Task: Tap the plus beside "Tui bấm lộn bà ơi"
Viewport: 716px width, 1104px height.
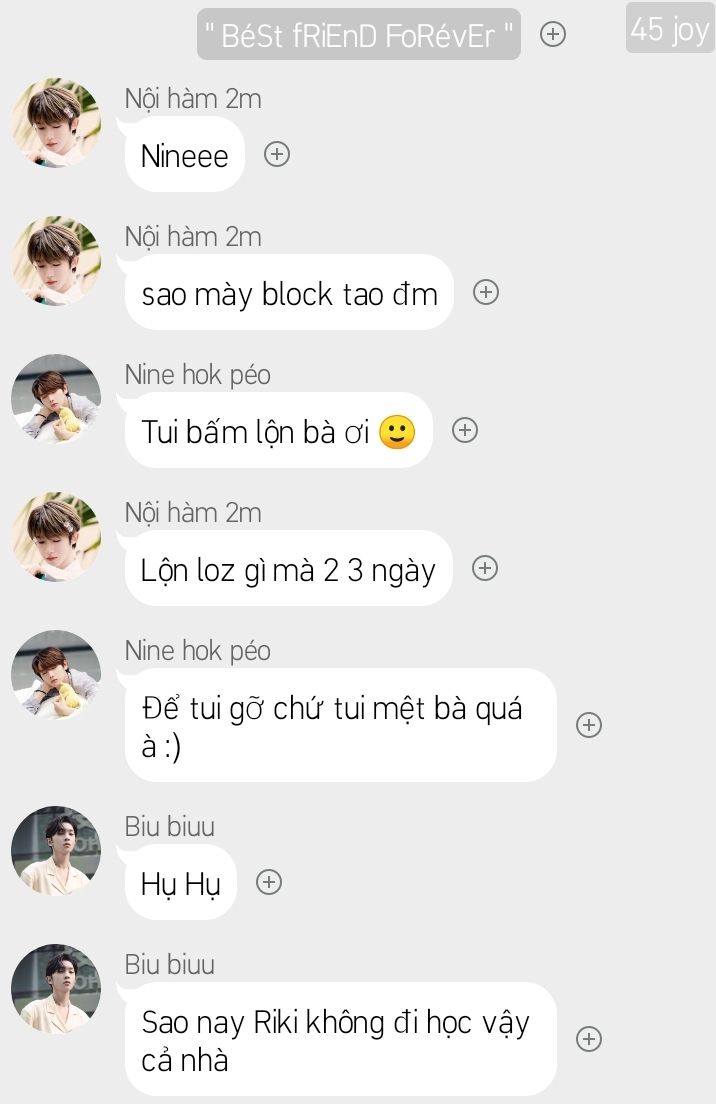Action: [465, 430]
